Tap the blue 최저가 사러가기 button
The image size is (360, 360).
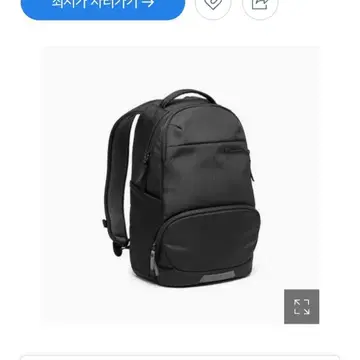click(103, 6)
